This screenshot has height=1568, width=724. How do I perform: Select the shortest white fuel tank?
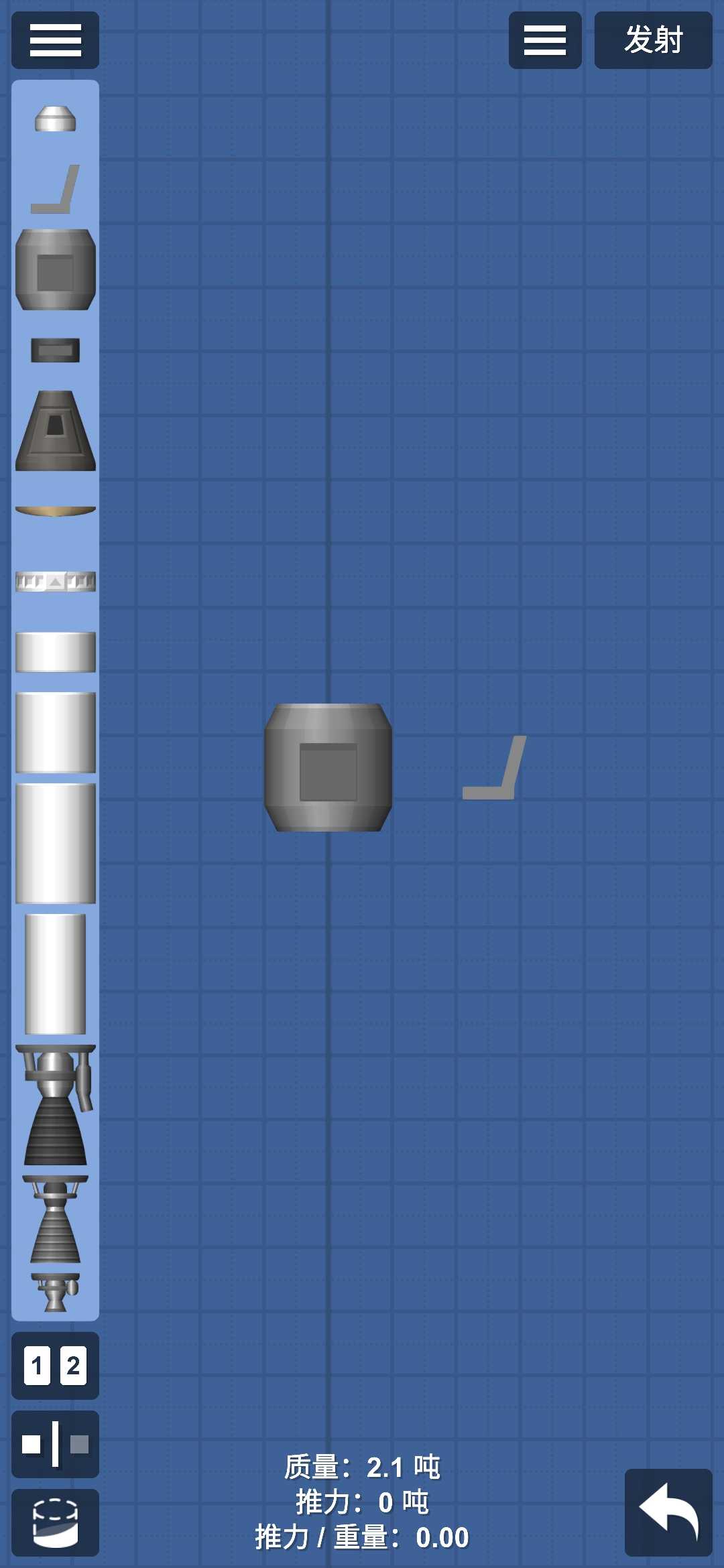tap(55, 651)
